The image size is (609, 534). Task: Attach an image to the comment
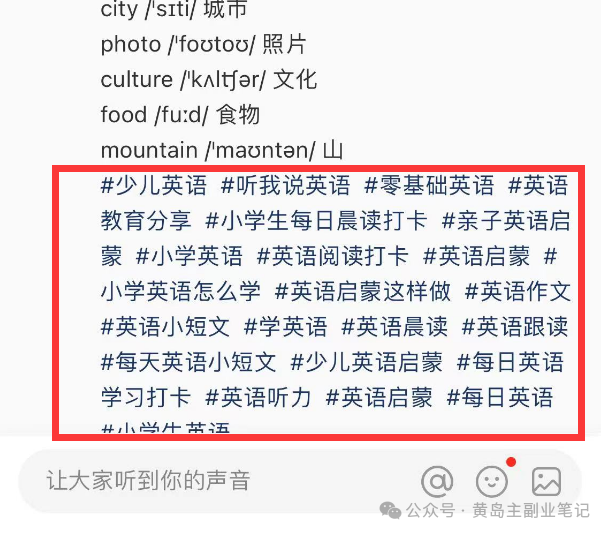point(546,481)
